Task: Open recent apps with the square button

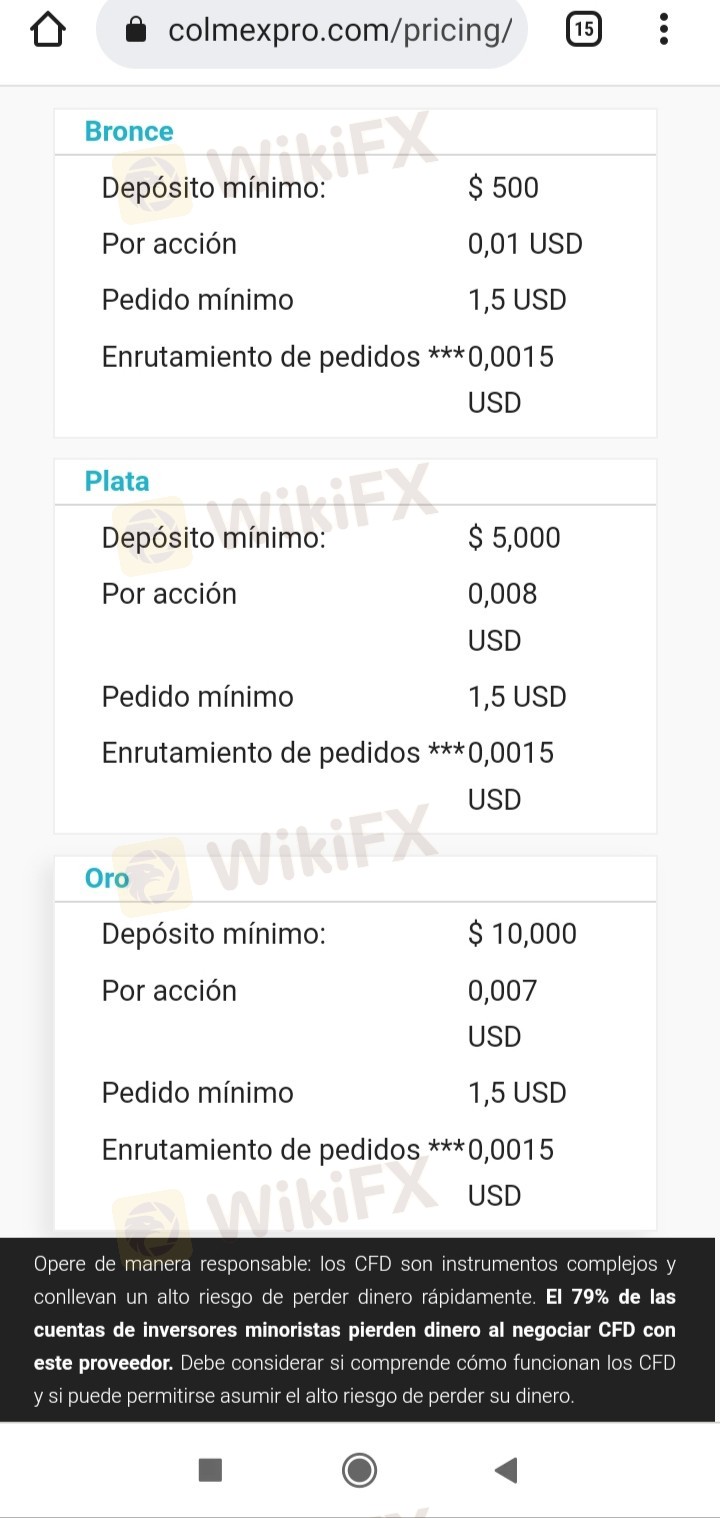Action: pyautogui.click(x=210, y=1469)
